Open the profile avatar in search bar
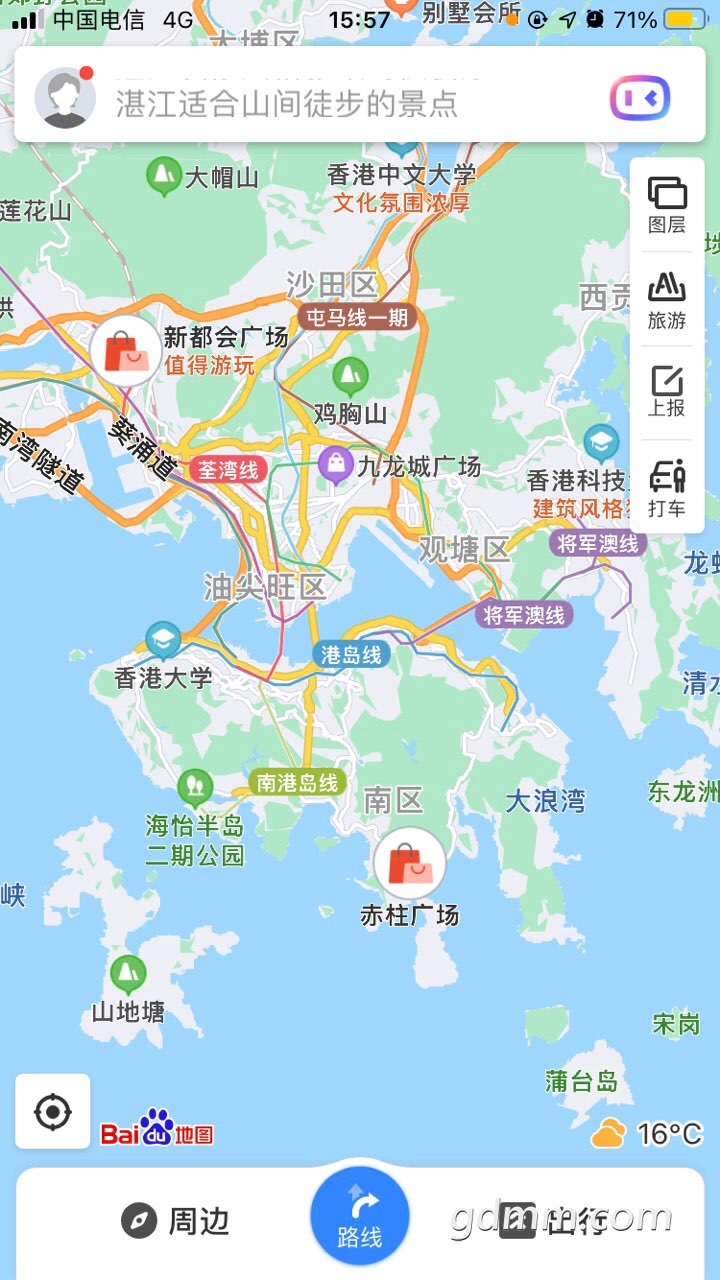The height and width of the screenshot is (1280, 720). click(x=65, y=98)
